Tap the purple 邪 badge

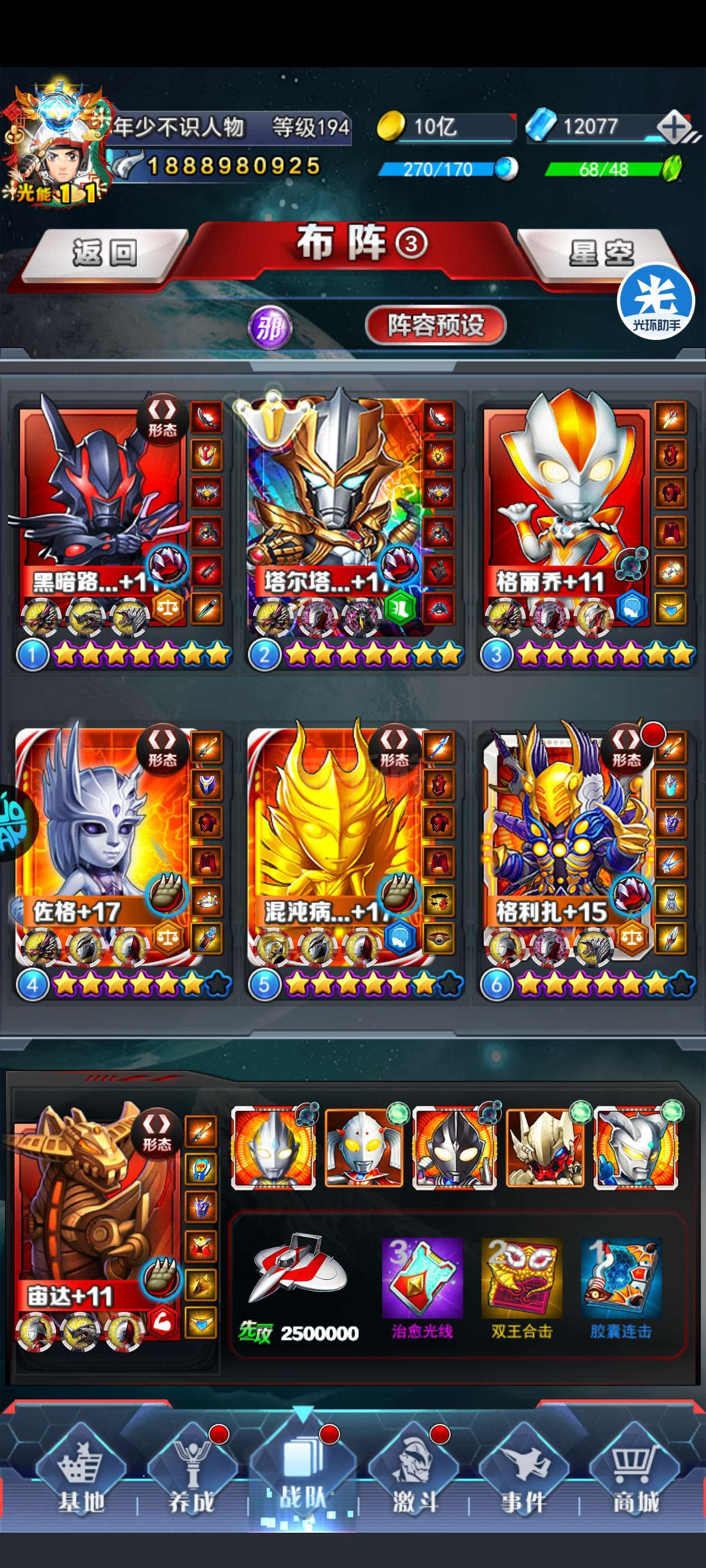coord(271,328)
